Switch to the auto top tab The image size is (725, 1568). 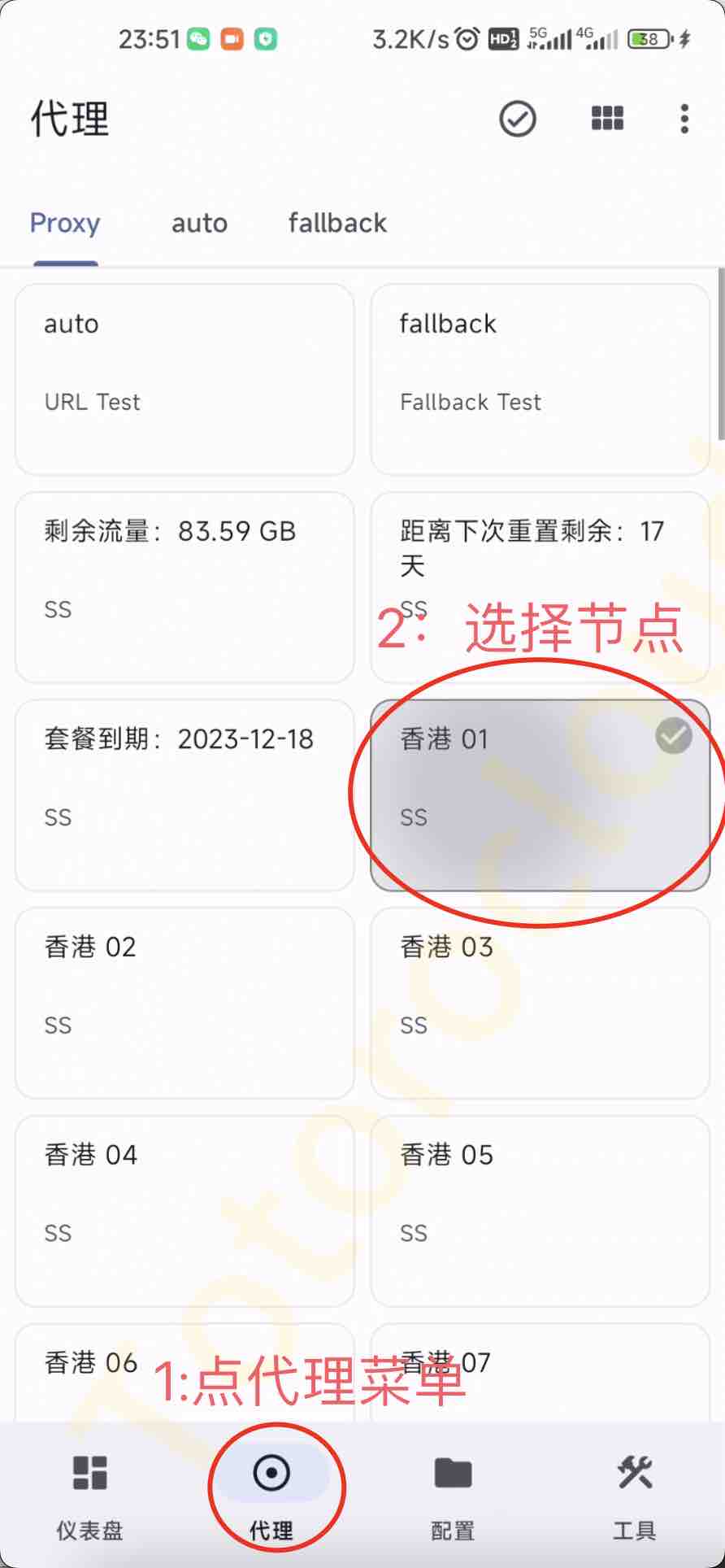click(199, 223)
